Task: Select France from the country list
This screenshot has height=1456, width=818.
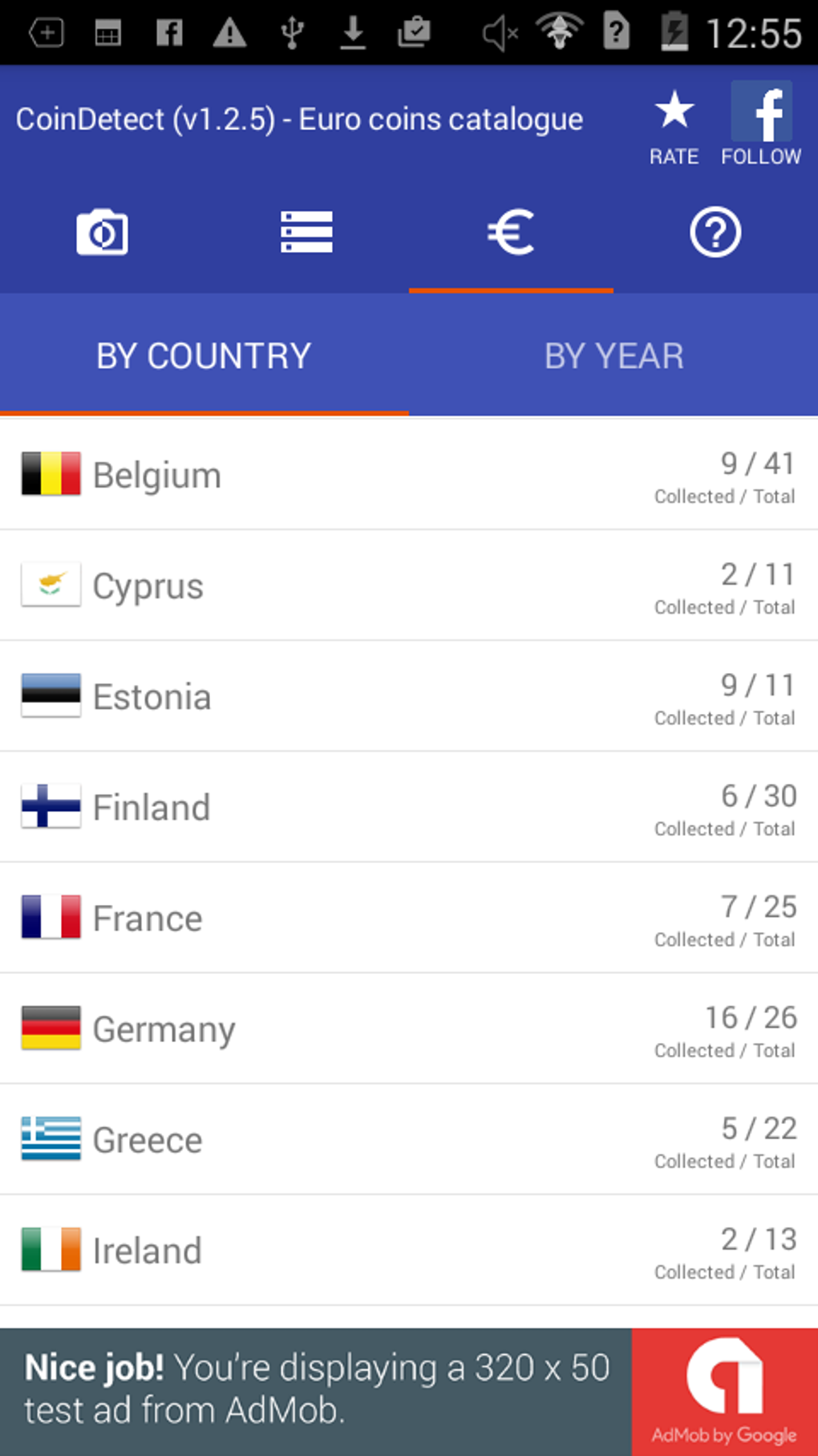Action: point(409,918)
